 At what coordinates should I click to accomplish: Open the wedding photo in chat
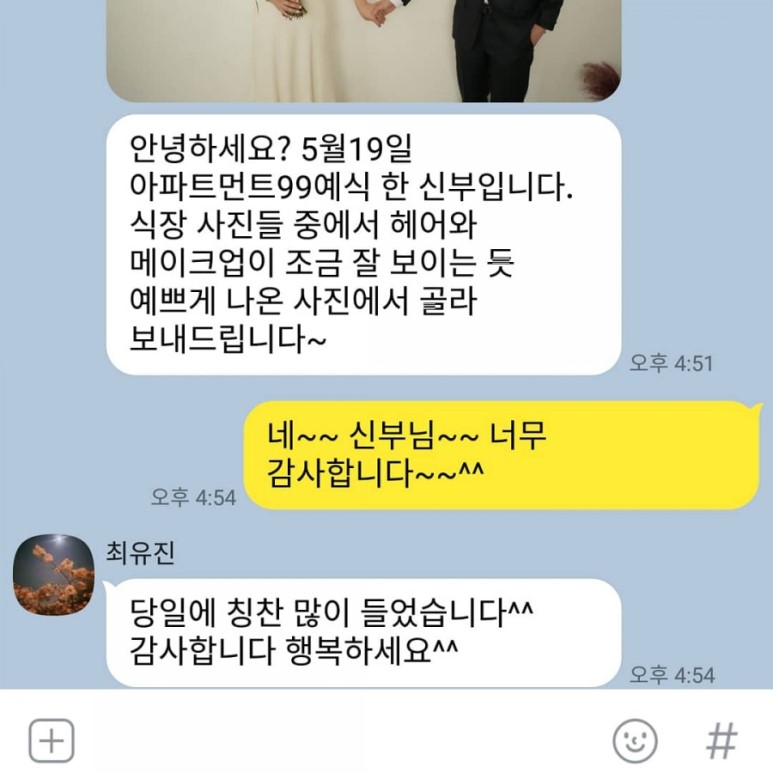pos(363,48)
